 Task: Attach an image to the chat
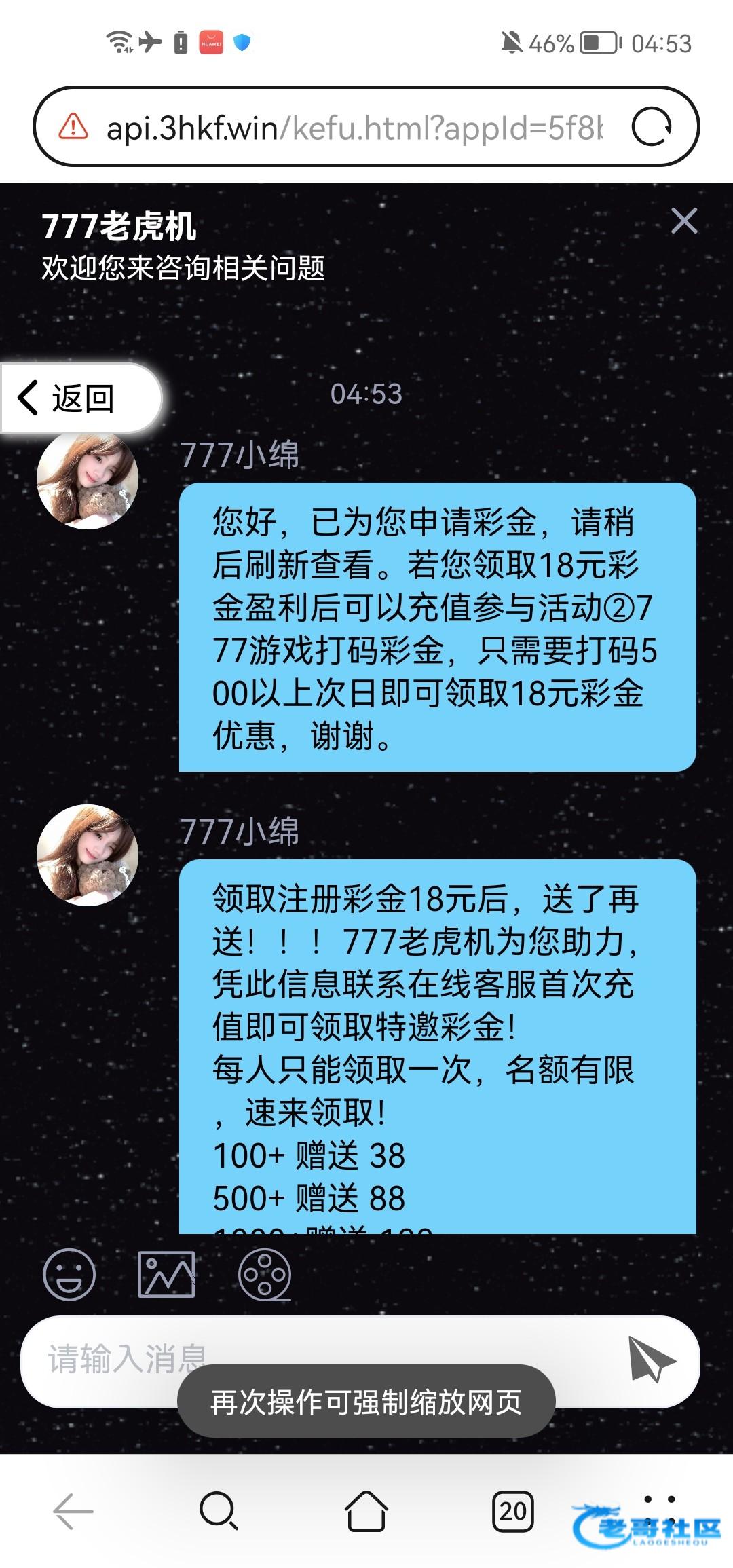coord(166,1275)
